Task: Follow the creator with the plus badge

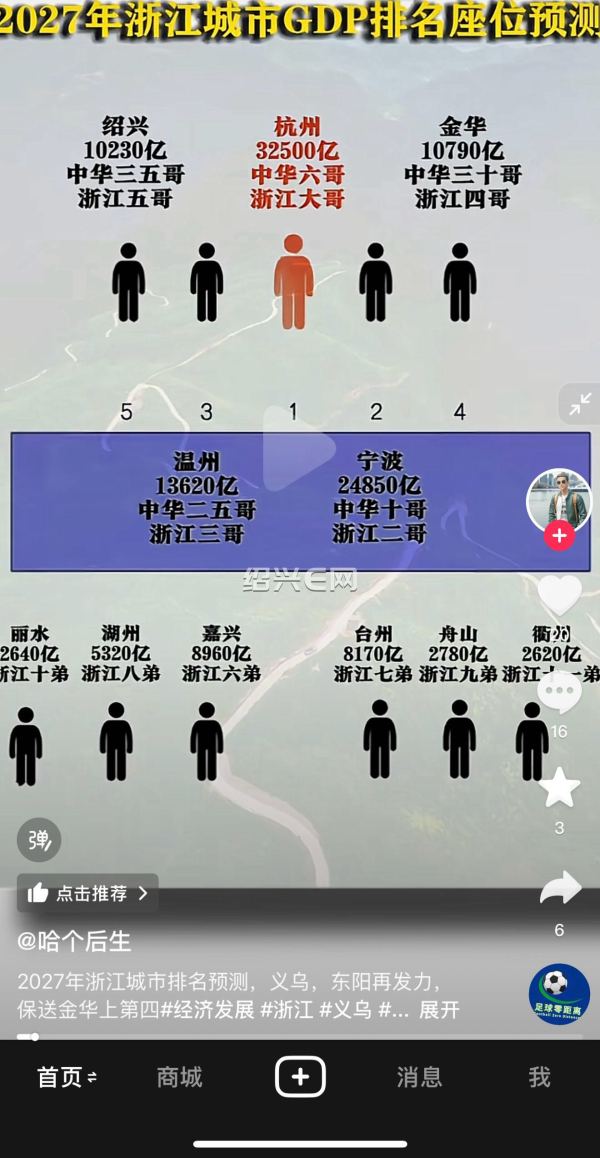Action: [559, 535]
